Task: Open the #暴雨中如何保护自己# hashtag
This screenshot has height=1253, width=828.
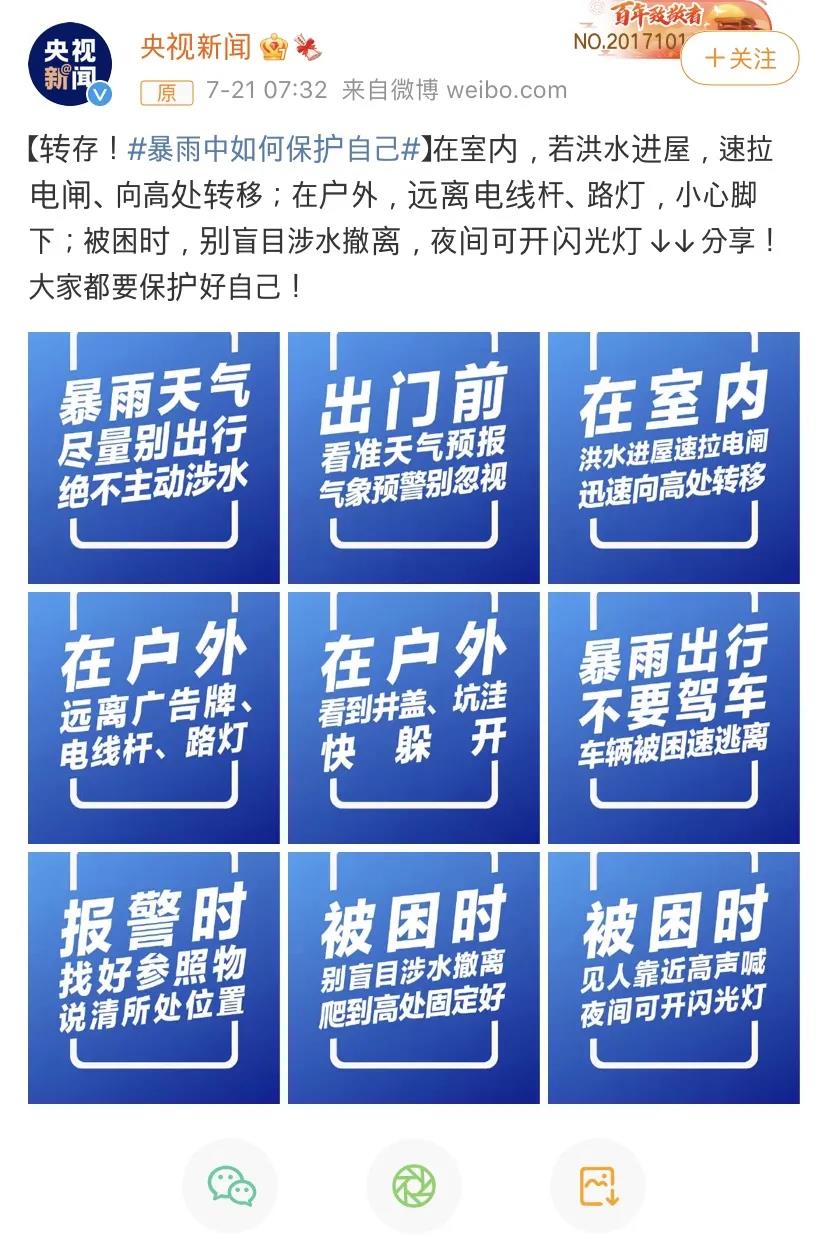Action: (x=274, y=150)
